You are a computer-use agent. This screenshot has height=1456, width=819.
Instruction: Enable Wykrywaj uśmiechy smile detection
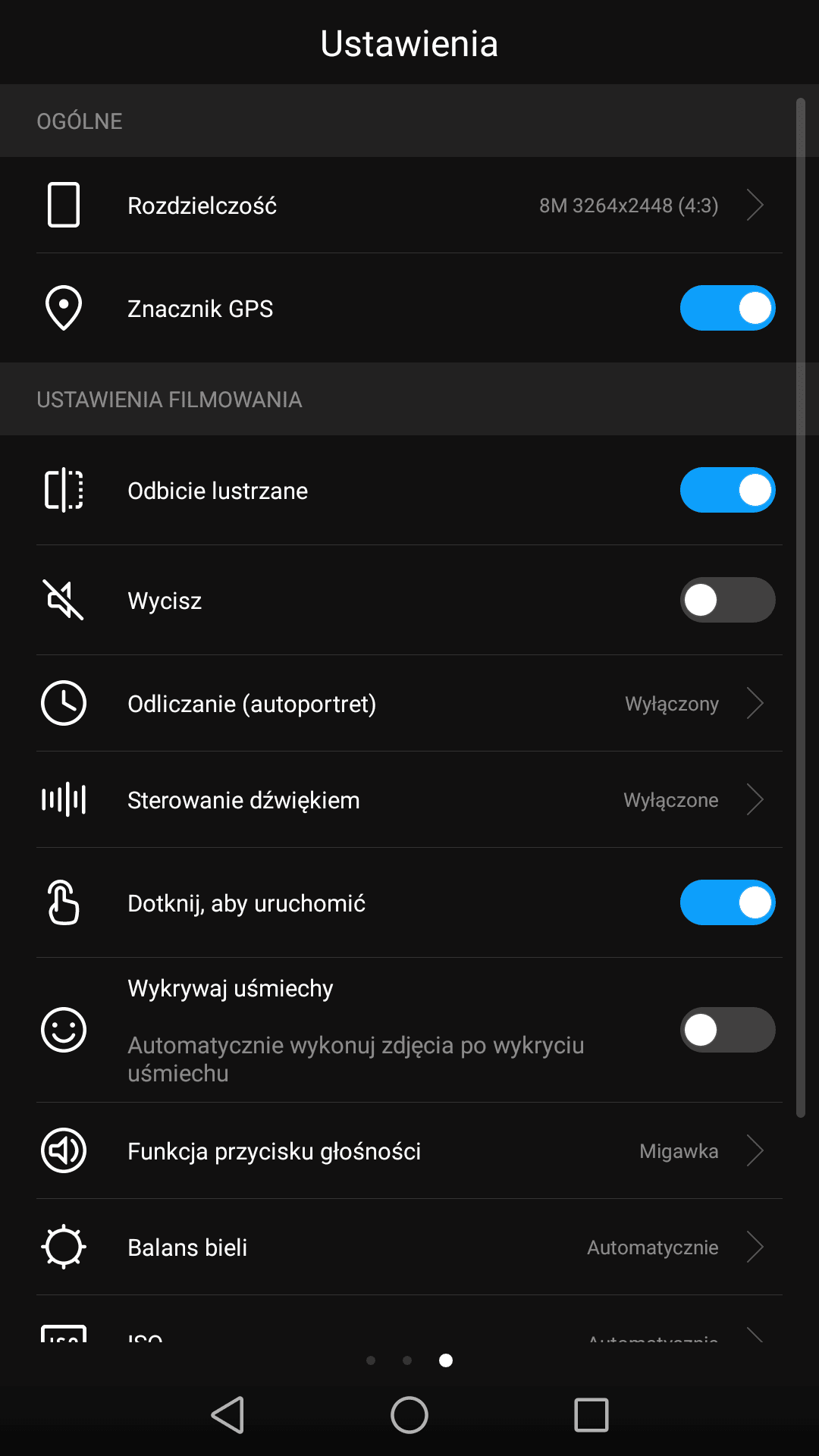(x=727, y=1030)
